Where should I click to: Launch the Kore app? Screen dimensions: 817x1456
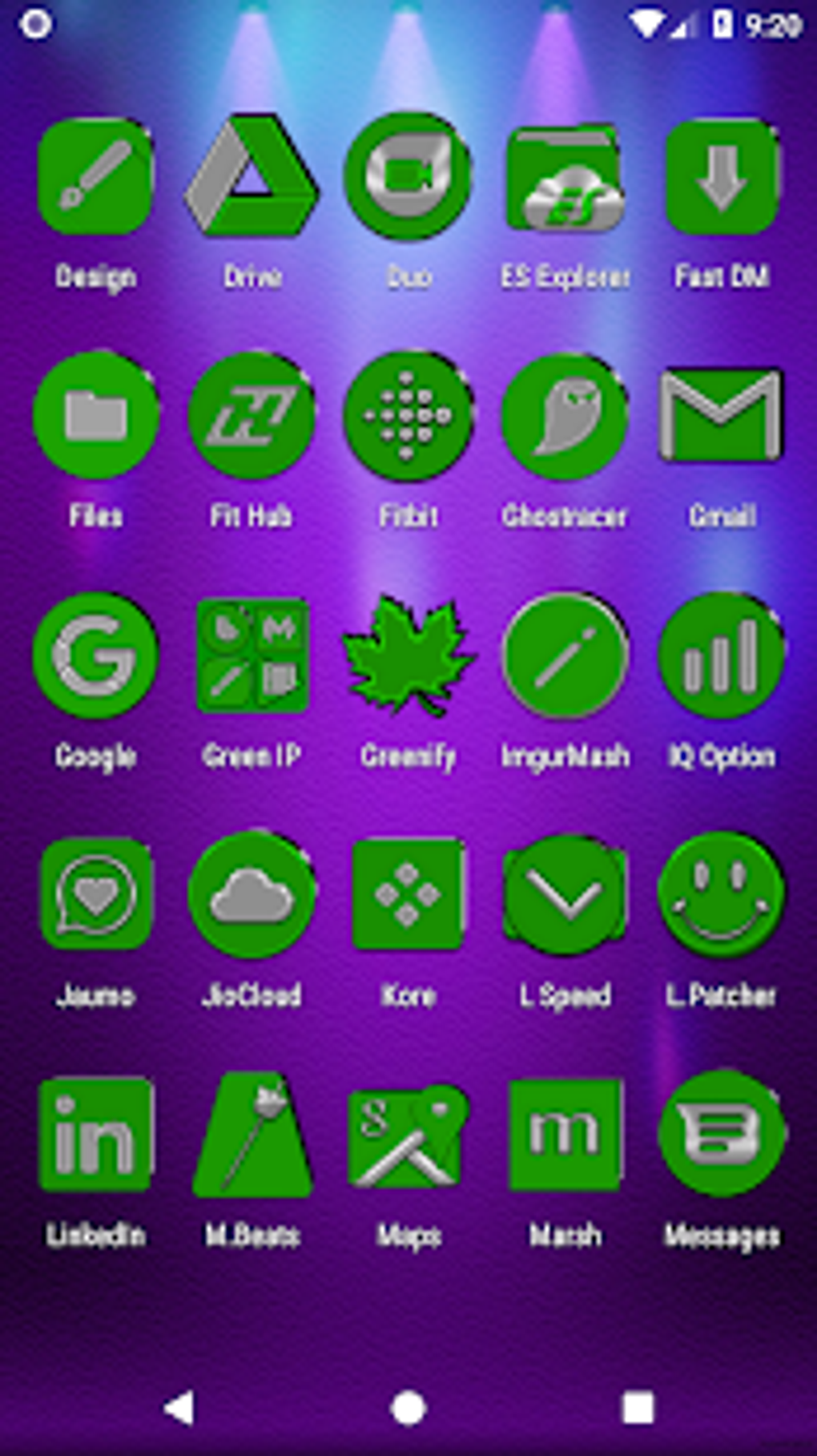[x=408, y=894]
